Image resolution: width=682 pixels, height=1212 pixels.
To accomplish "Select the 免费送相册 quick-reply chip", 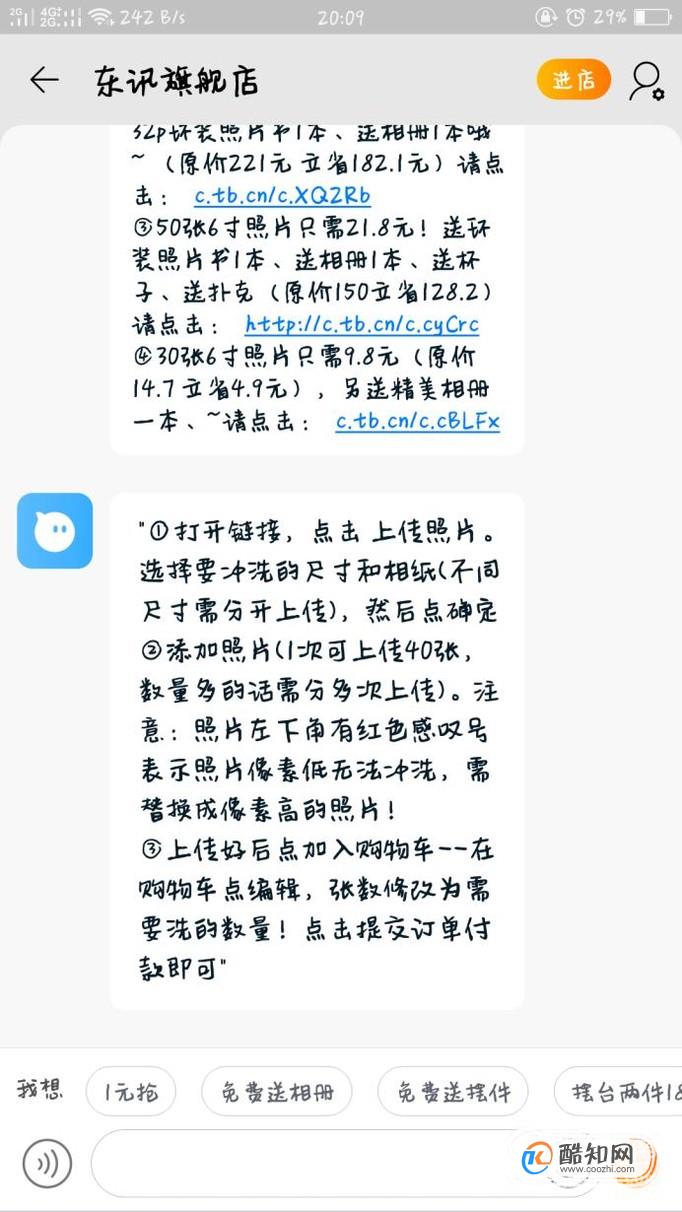I will [x=277, y=1092].
